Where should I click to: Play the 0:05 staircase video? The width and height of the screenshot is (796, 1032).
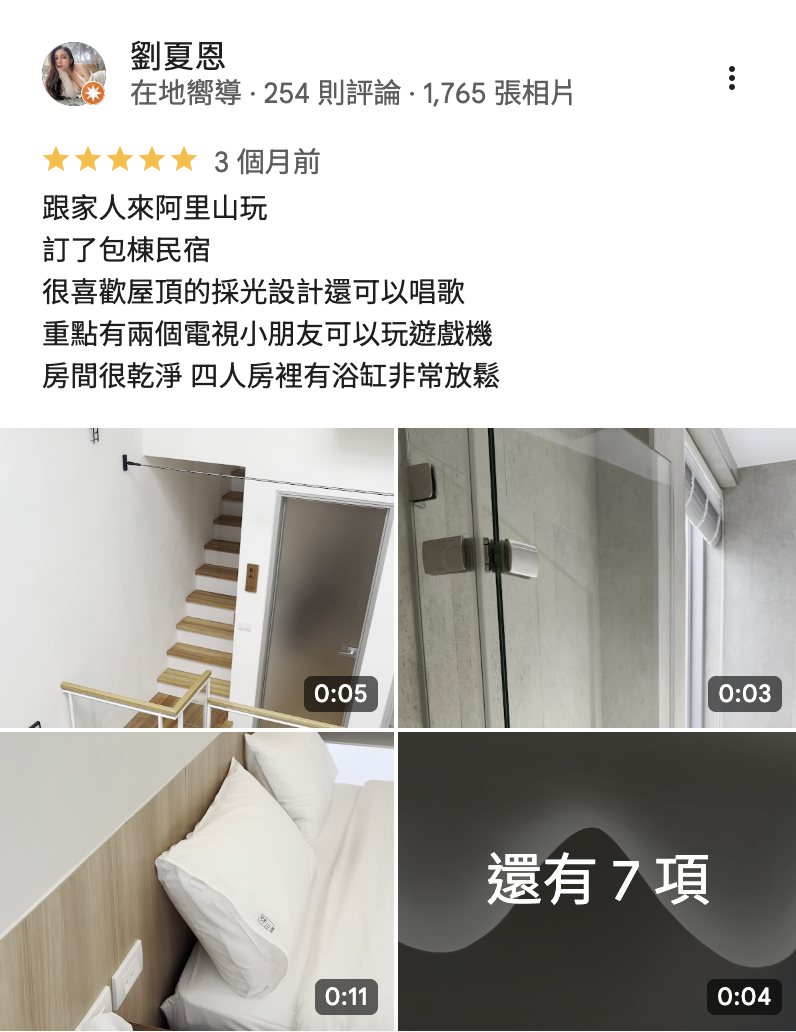pyautogui.click(x=197, y=578)
